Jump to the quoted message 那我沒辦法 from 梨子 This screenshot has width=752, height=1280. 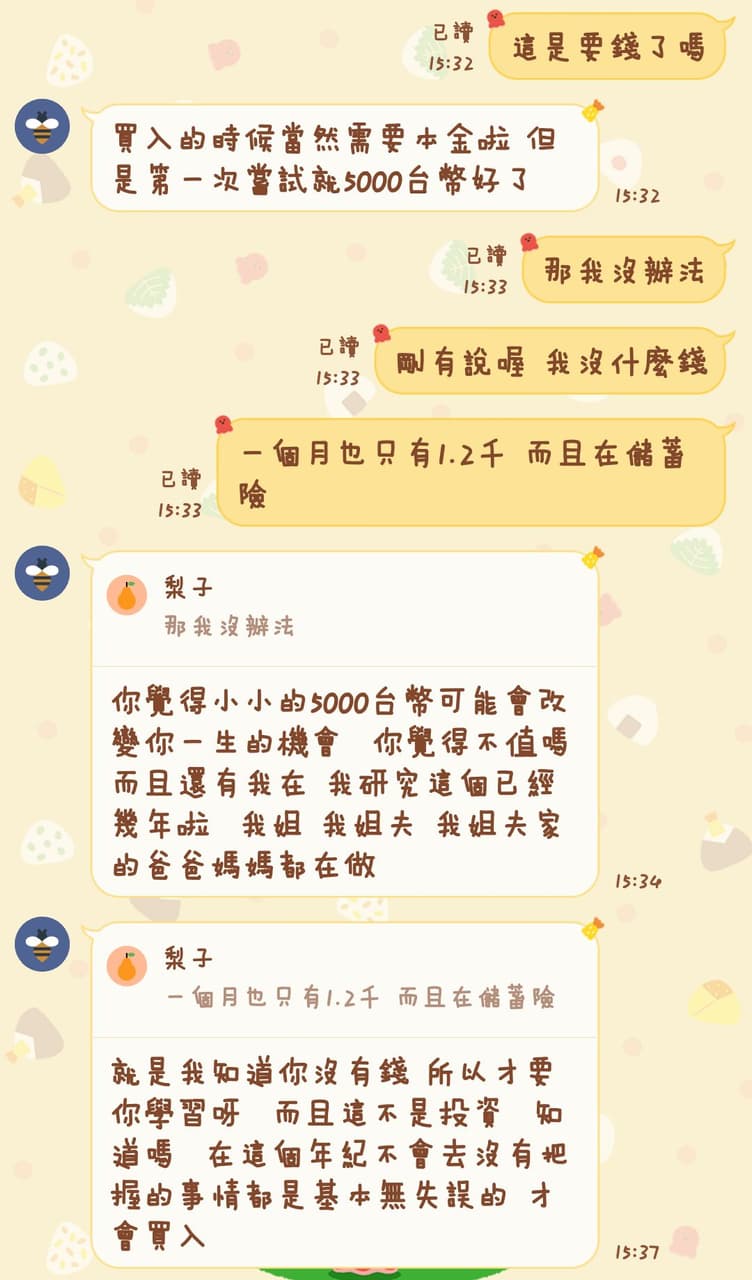(344, 609)
